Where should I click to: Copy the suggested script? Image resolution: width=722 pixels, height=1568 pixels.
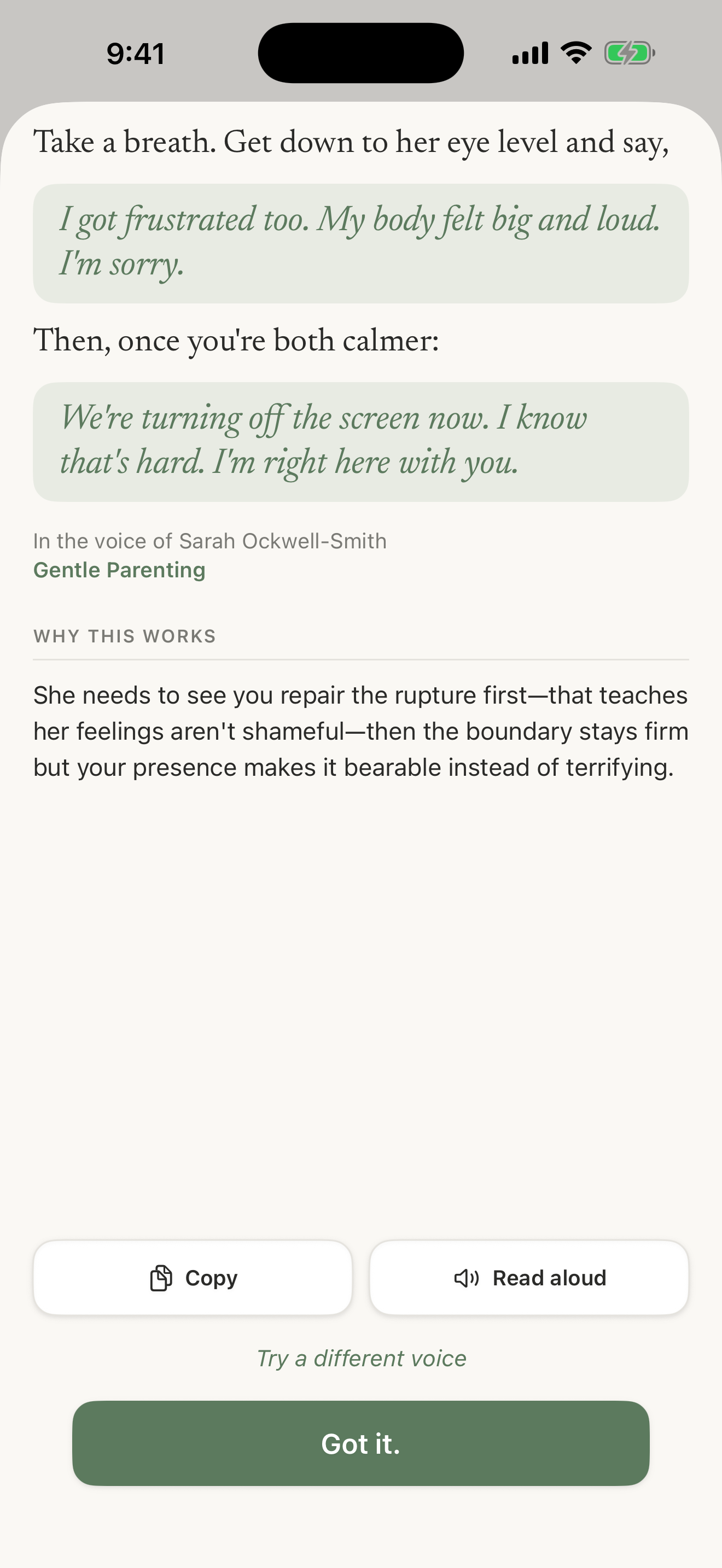coord(193,1278)
